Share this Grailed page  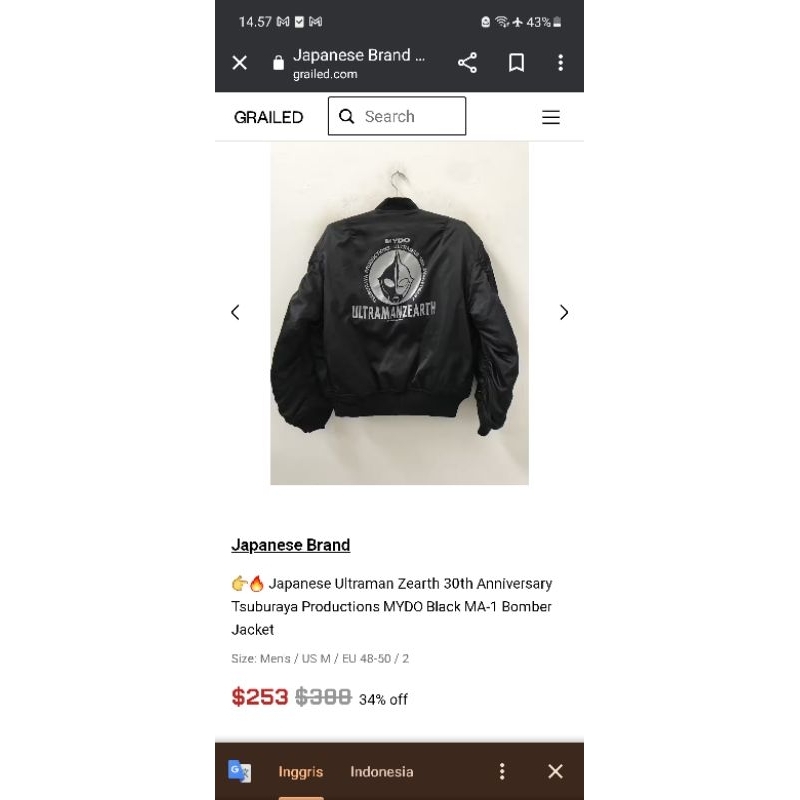click(x=467, y=63)
